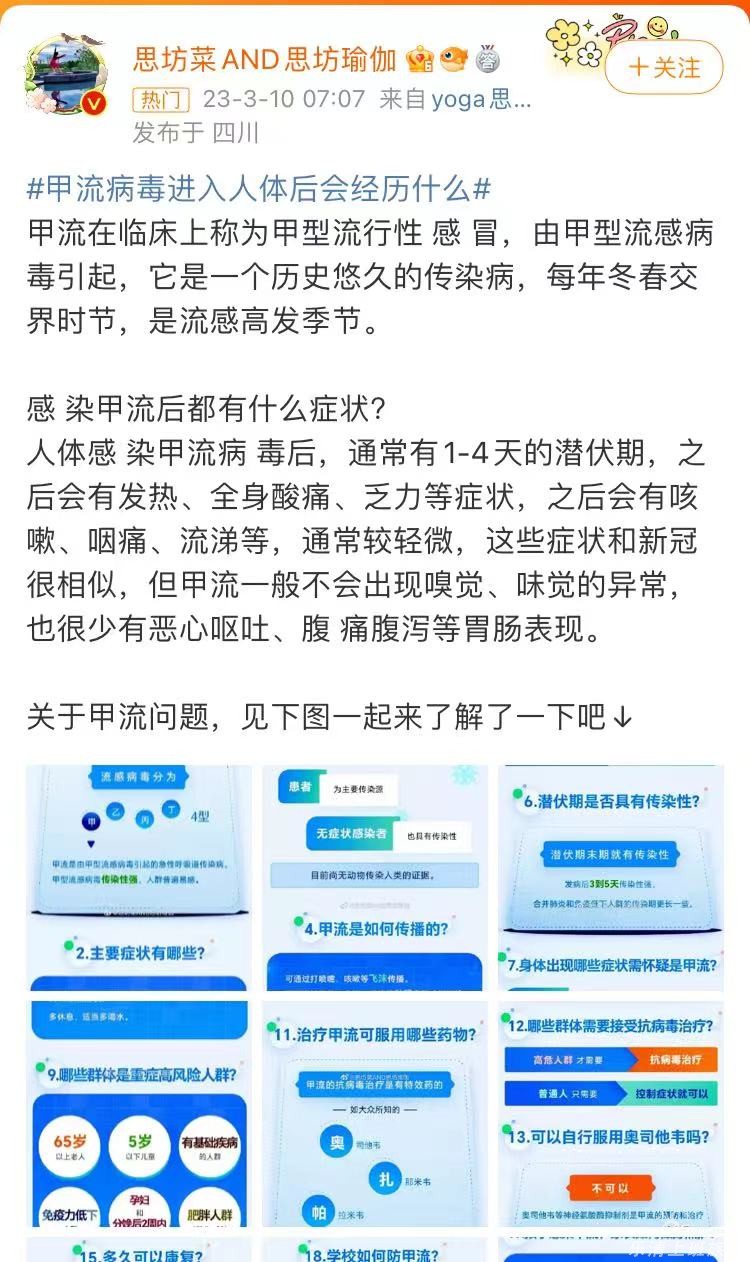Screen dimensions: 750x1262
Task: Open the image about 甲流是如何传播的
Action: [375, 877]
